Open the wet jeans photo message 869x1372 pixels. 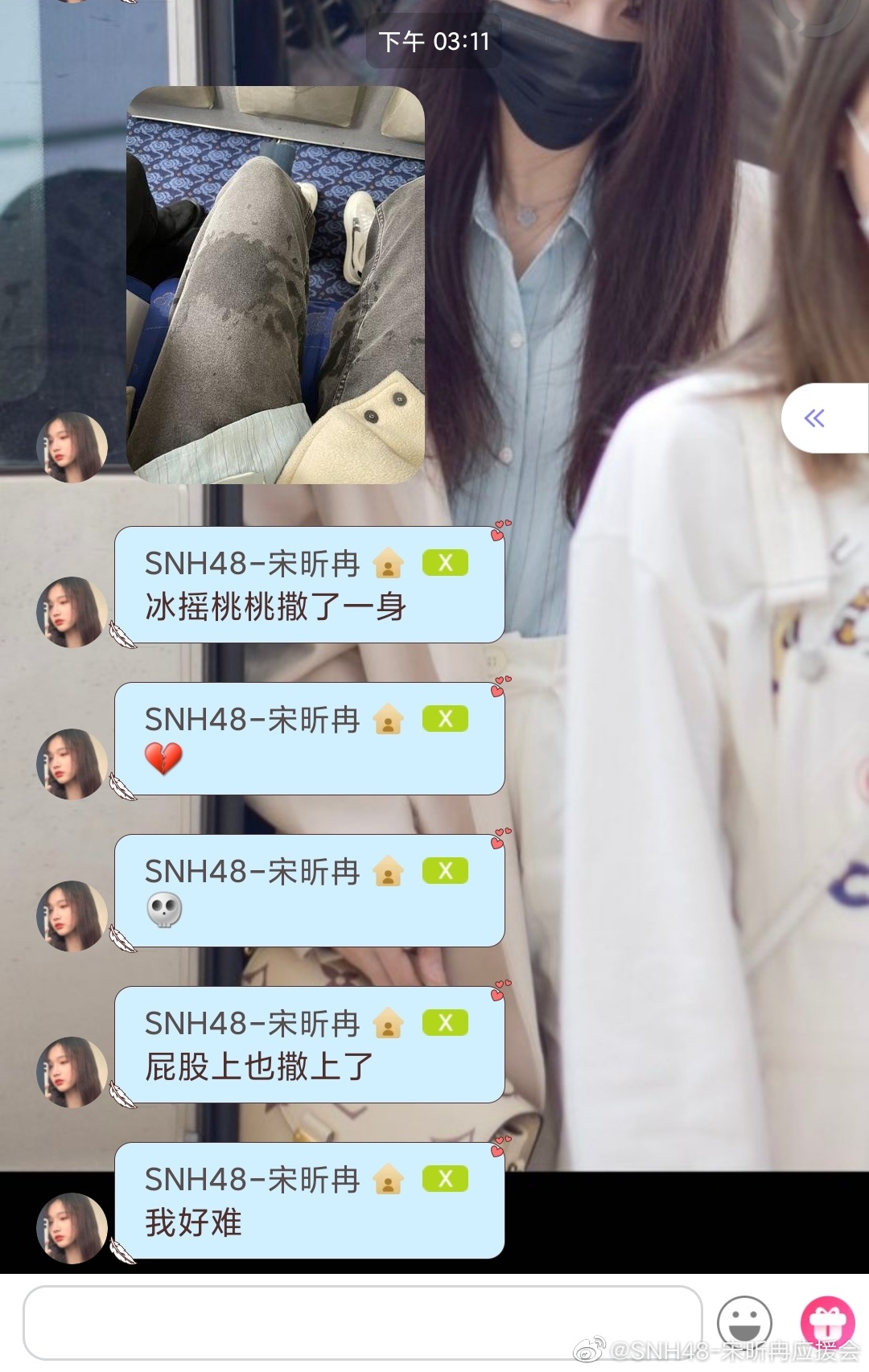276,285
